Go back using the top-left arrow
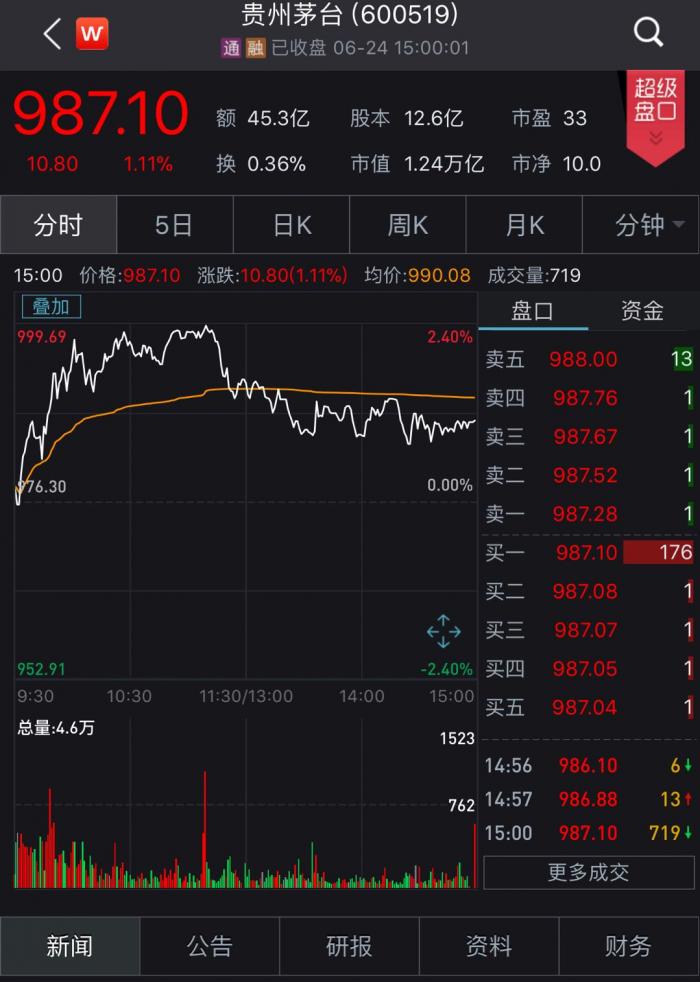Image resolution: width=700 pixels, height=982 pixels. click(x=52, y=34)
